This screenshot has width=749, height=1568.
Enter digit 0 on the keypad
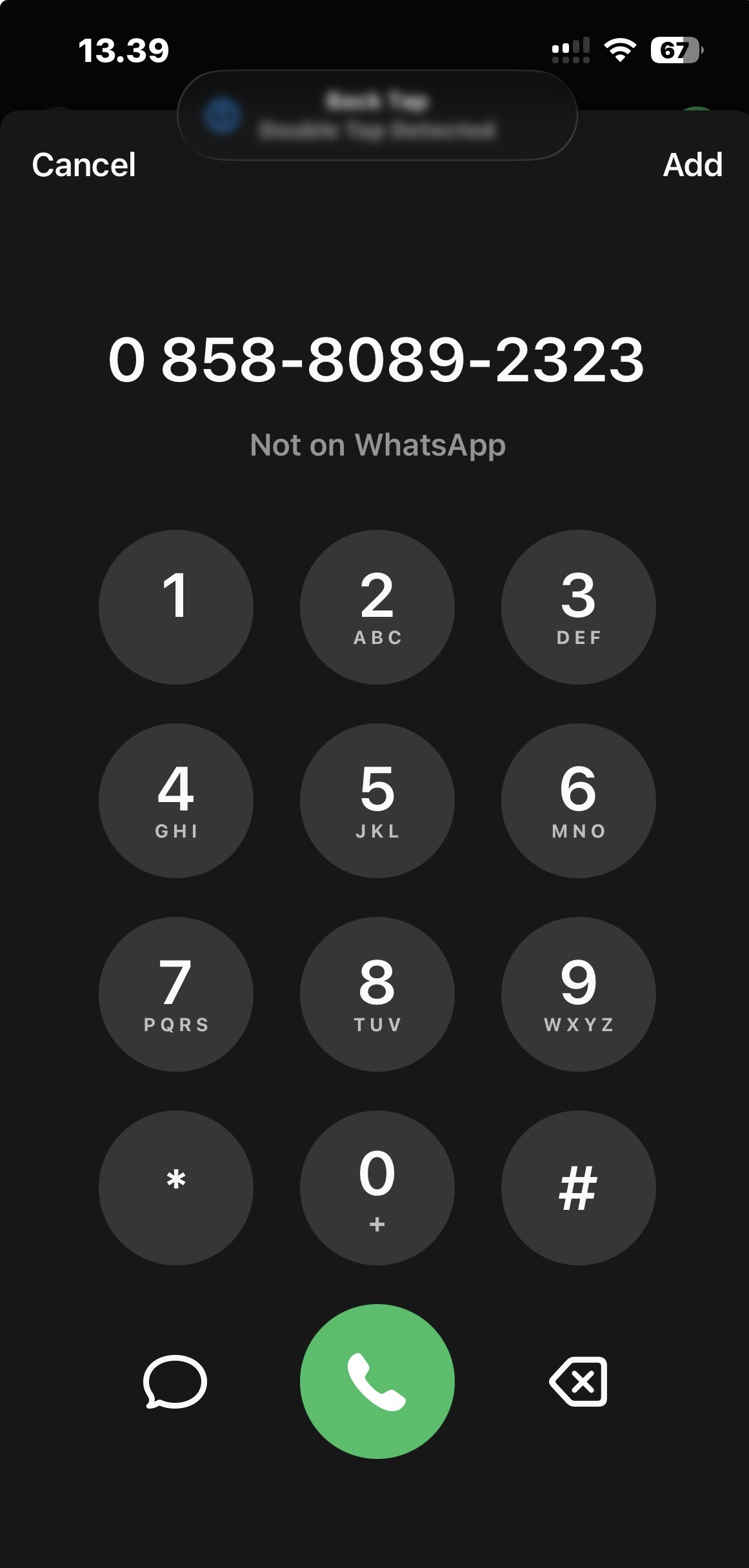377,1188
